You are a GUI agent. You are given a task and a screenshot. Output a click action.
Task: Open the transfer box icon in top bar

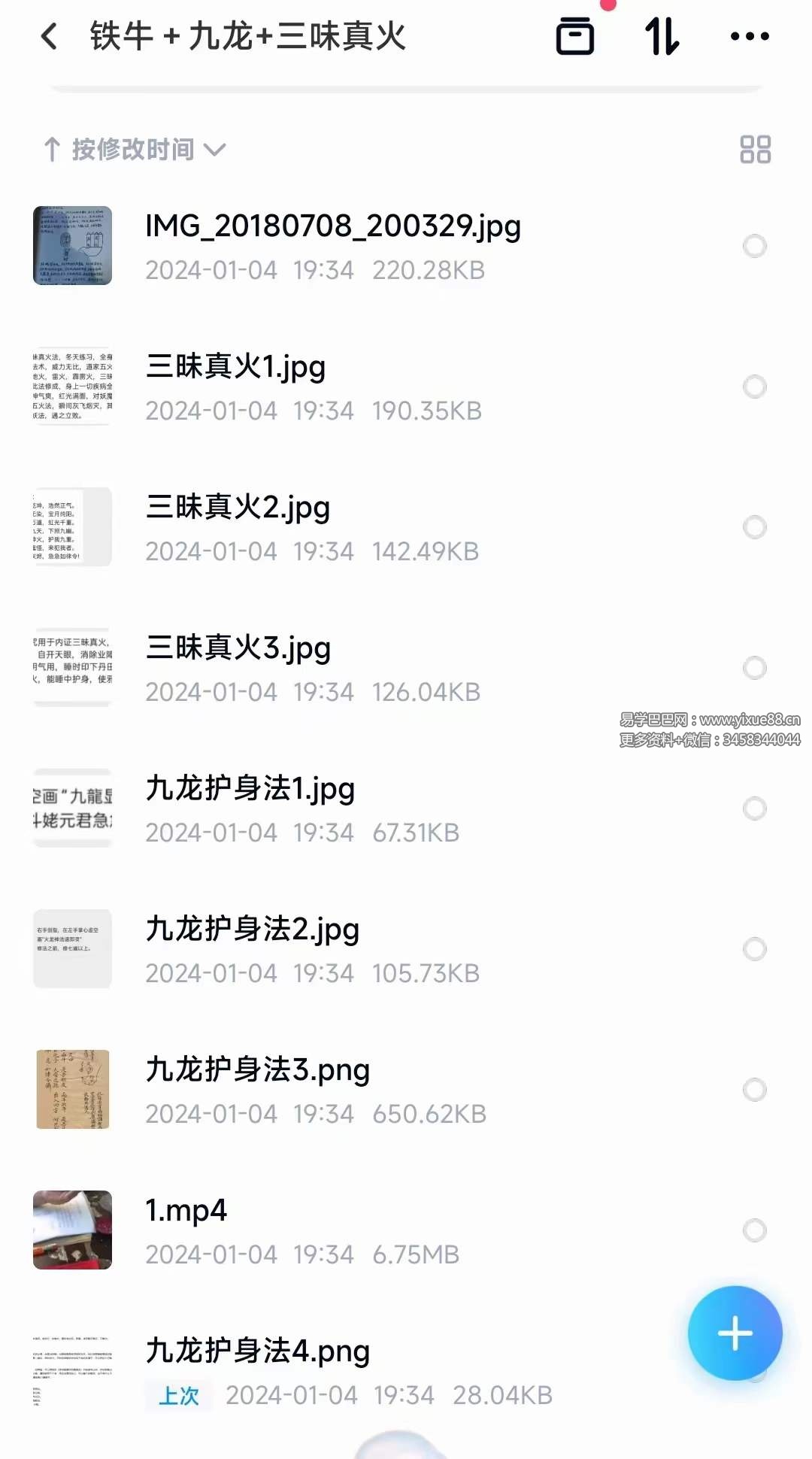(574, 36)
